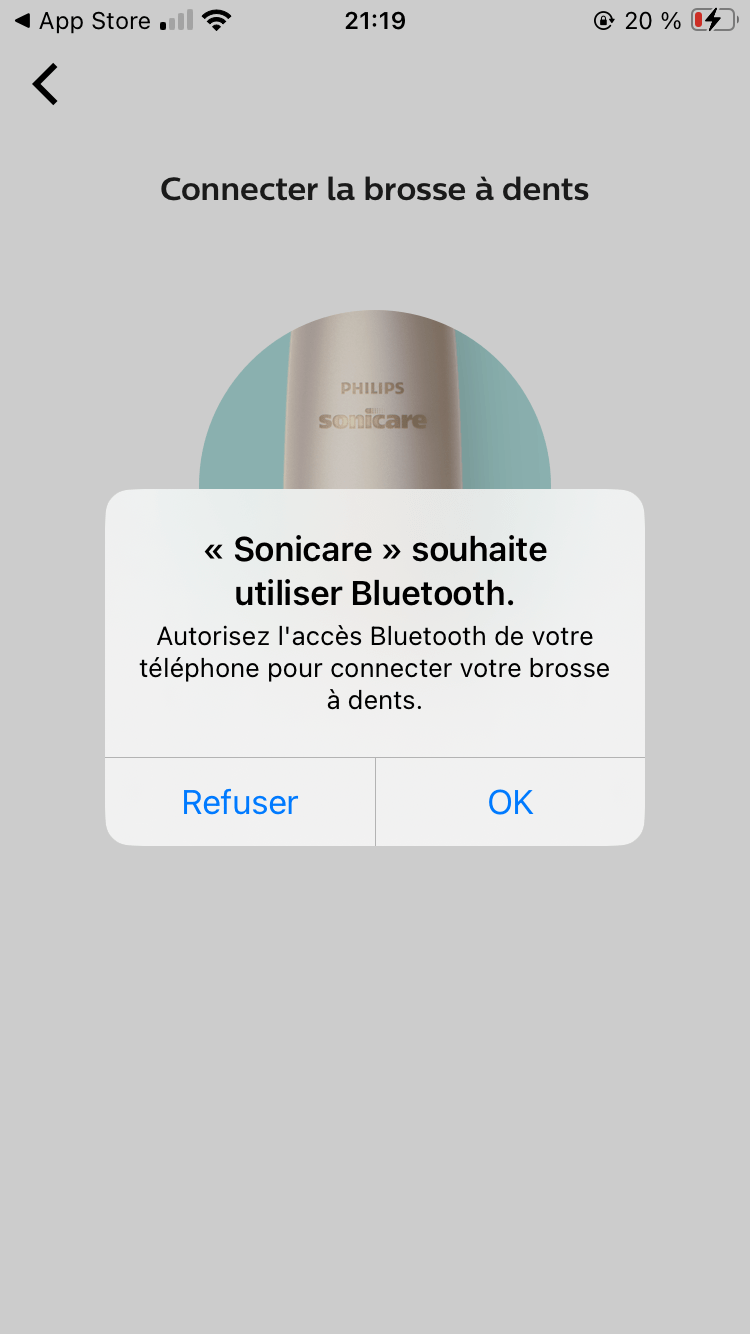Select Refuser to deny Bluetooth
Screen dimensions: 750x1334
(240, 802)
